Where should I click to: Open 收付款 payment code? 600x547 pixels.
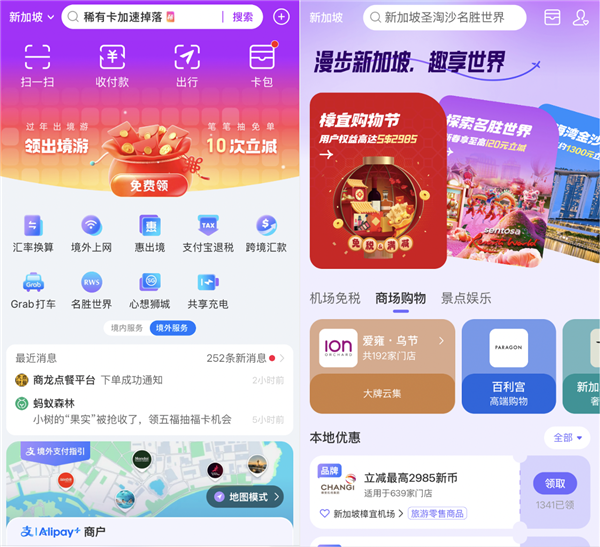[x=112, y=66]
